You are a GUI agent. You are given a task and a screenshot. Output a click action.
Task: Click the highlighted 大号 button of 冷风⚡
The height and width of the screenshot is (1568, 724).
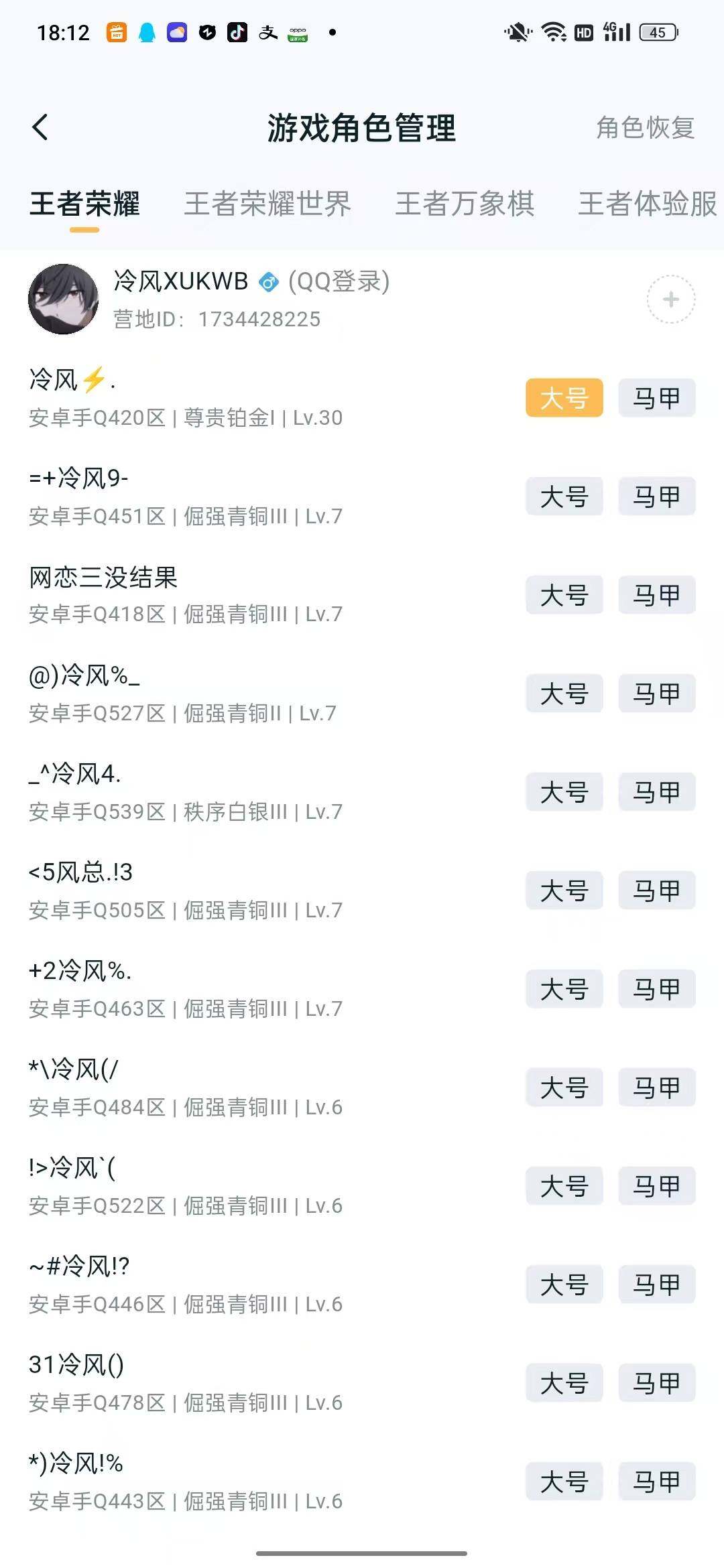tap(564, 398)
